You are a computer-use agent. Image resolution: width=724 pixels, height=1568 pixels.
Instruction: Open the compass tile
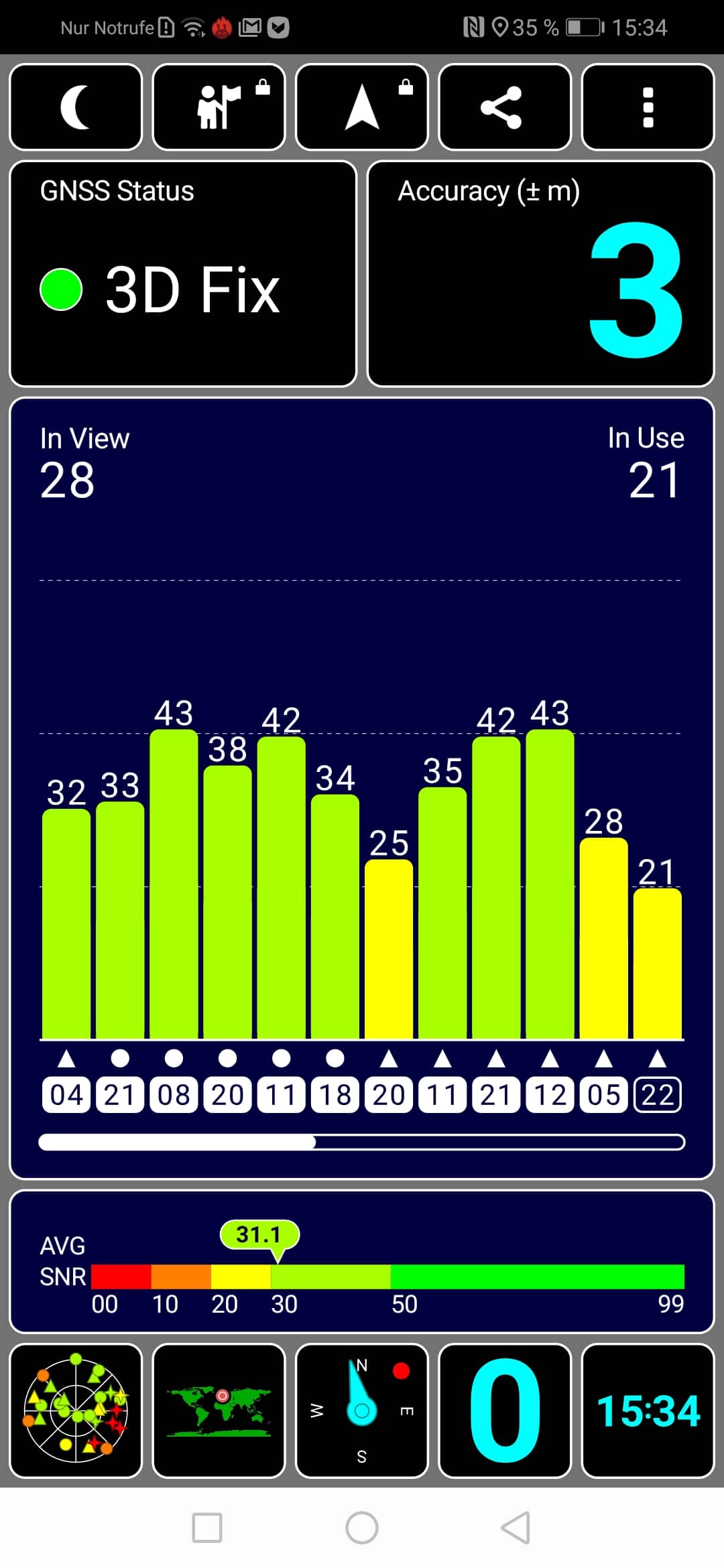point(362,1411)
